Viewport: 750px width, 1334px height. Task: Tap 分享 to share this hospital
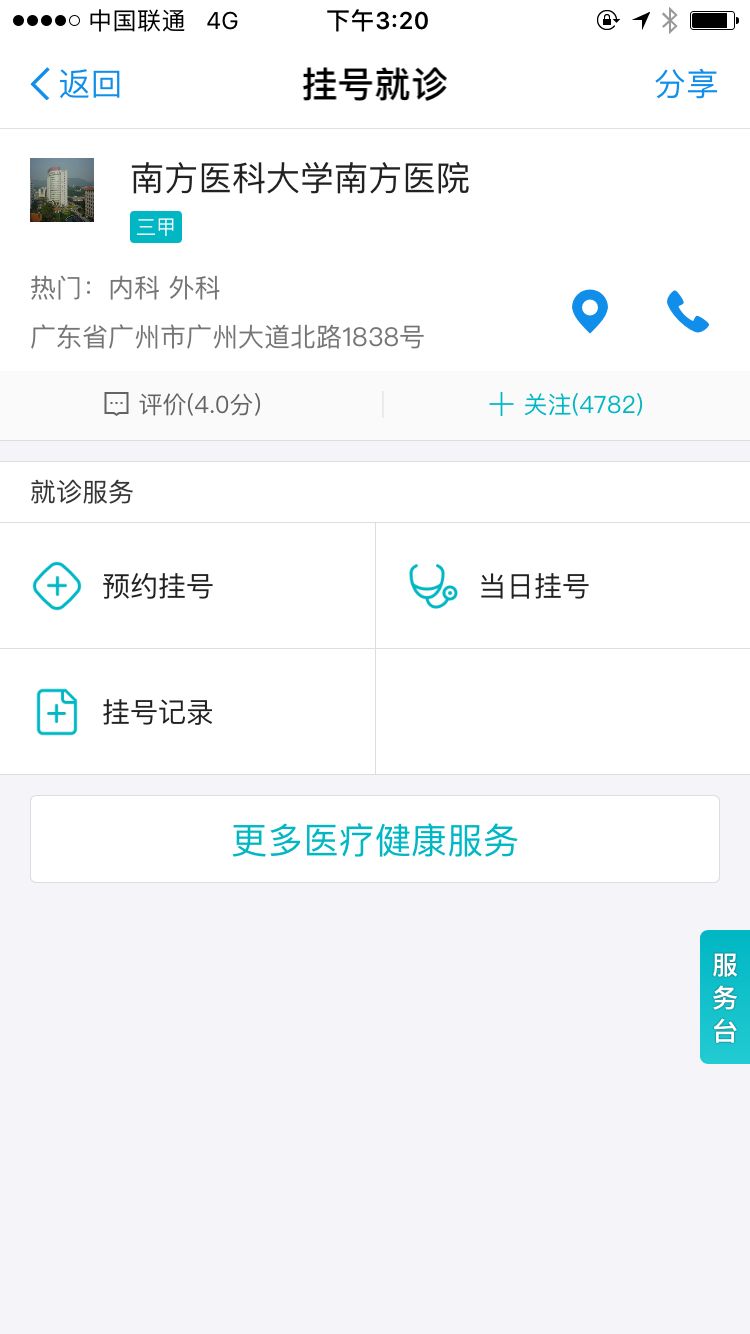tap(686, 84)
